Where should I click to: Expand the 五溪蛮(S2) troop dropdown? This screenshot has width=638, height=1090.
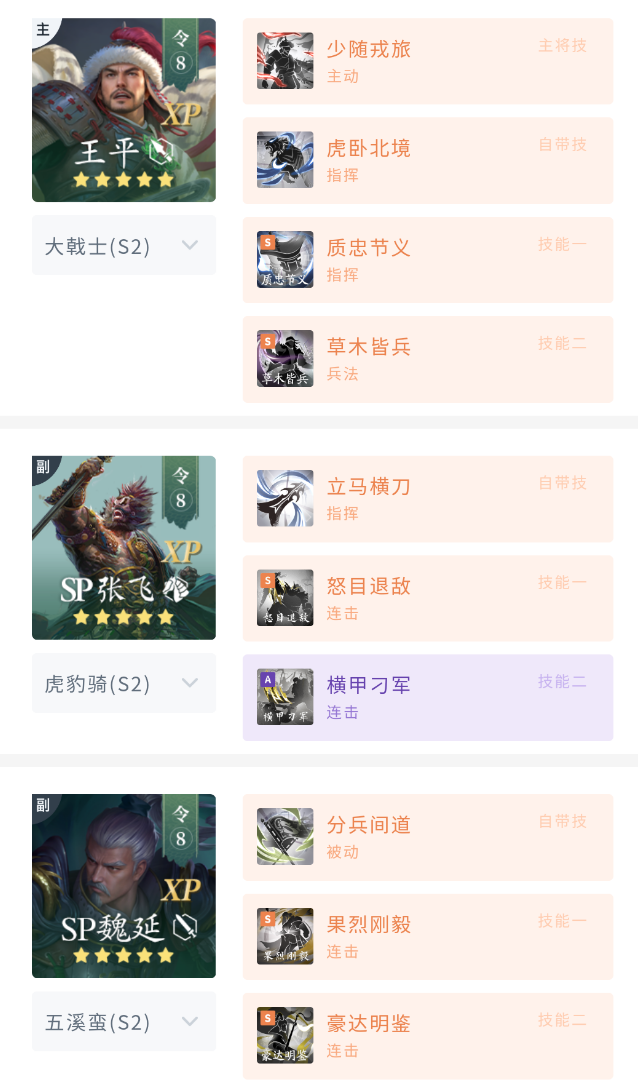124,1021
